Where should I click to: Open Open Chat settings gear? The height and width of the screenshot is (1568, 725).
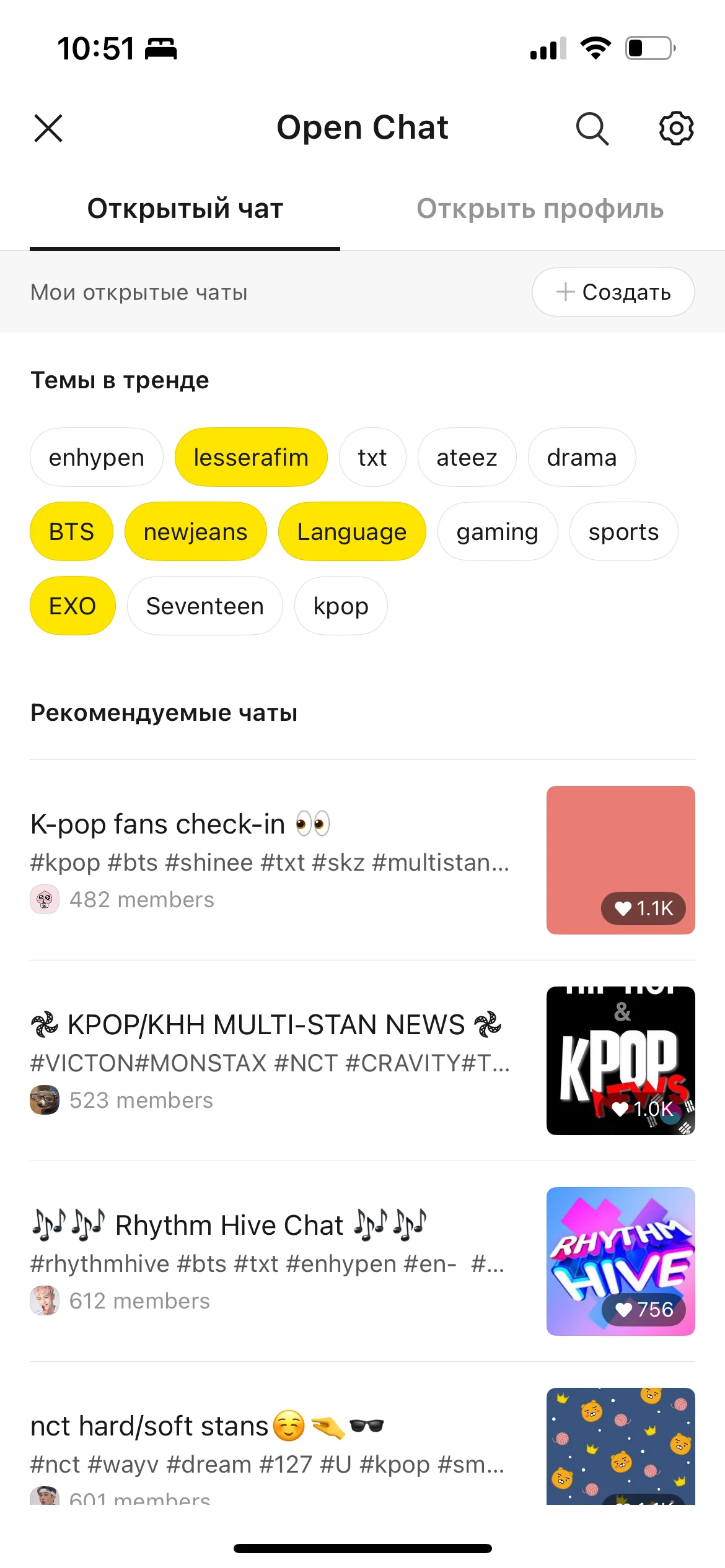click(675, 128)
